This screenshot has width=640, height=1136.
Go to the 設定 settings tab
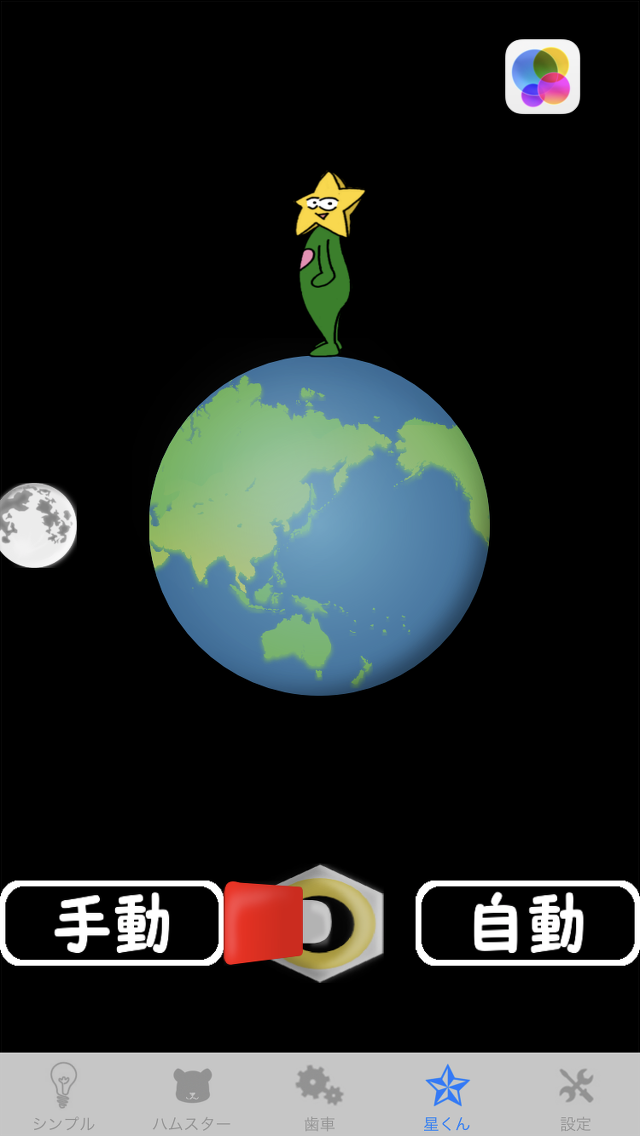pos(575,1096)
